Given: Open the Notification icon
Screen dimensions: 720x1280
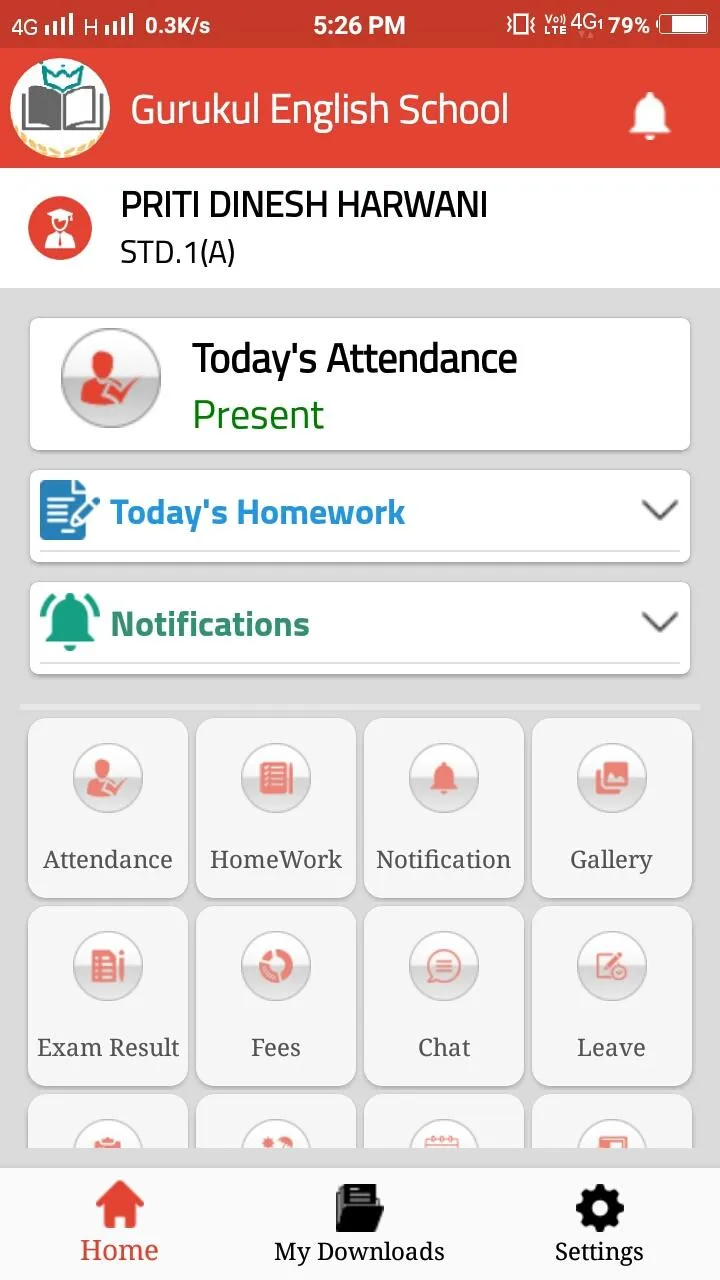Looking at the screenshot, I should [x=443, y=808].
